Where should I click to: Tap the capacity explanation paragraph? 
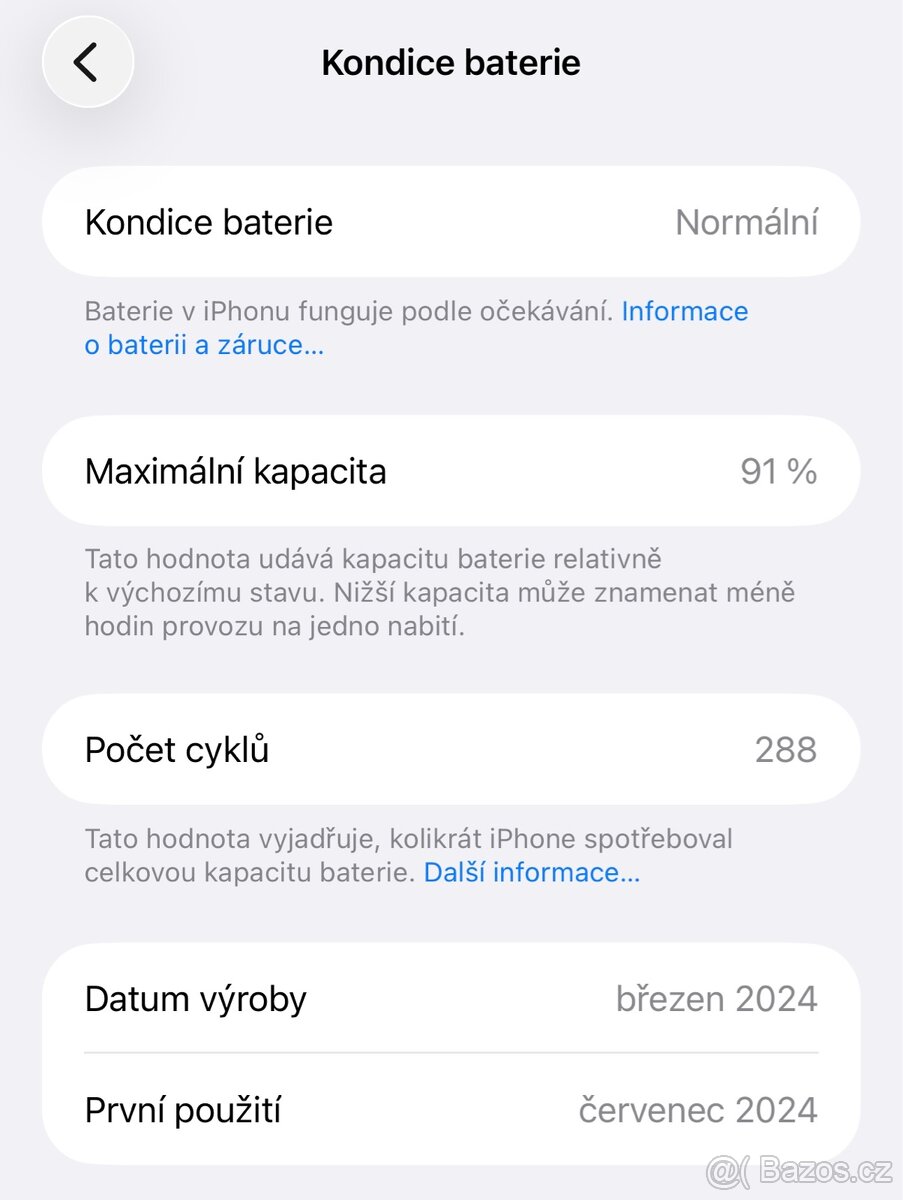coord(440,591)
